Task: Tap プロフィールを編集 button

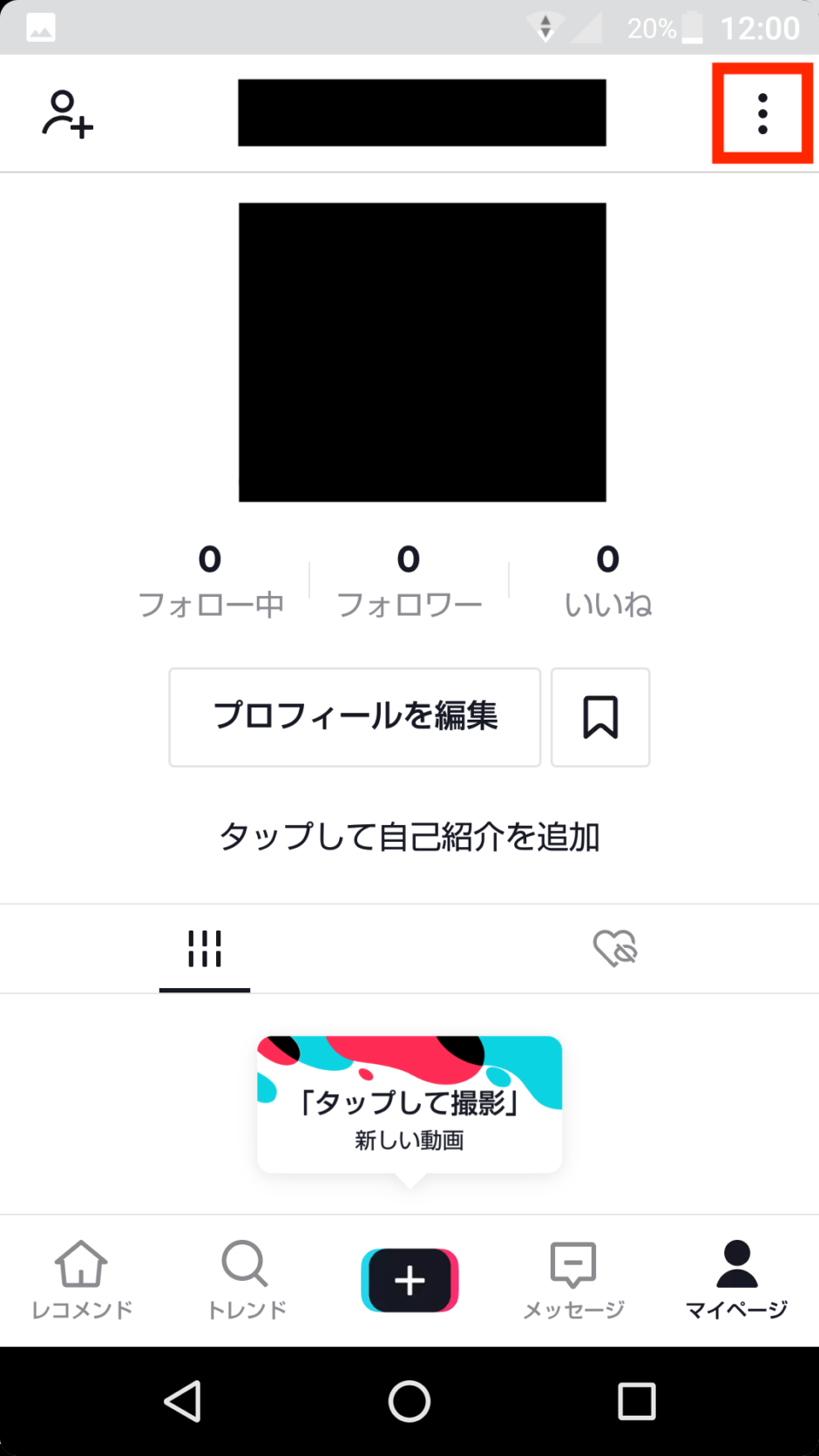Action: pyautogui.click(x=355, y=717)
